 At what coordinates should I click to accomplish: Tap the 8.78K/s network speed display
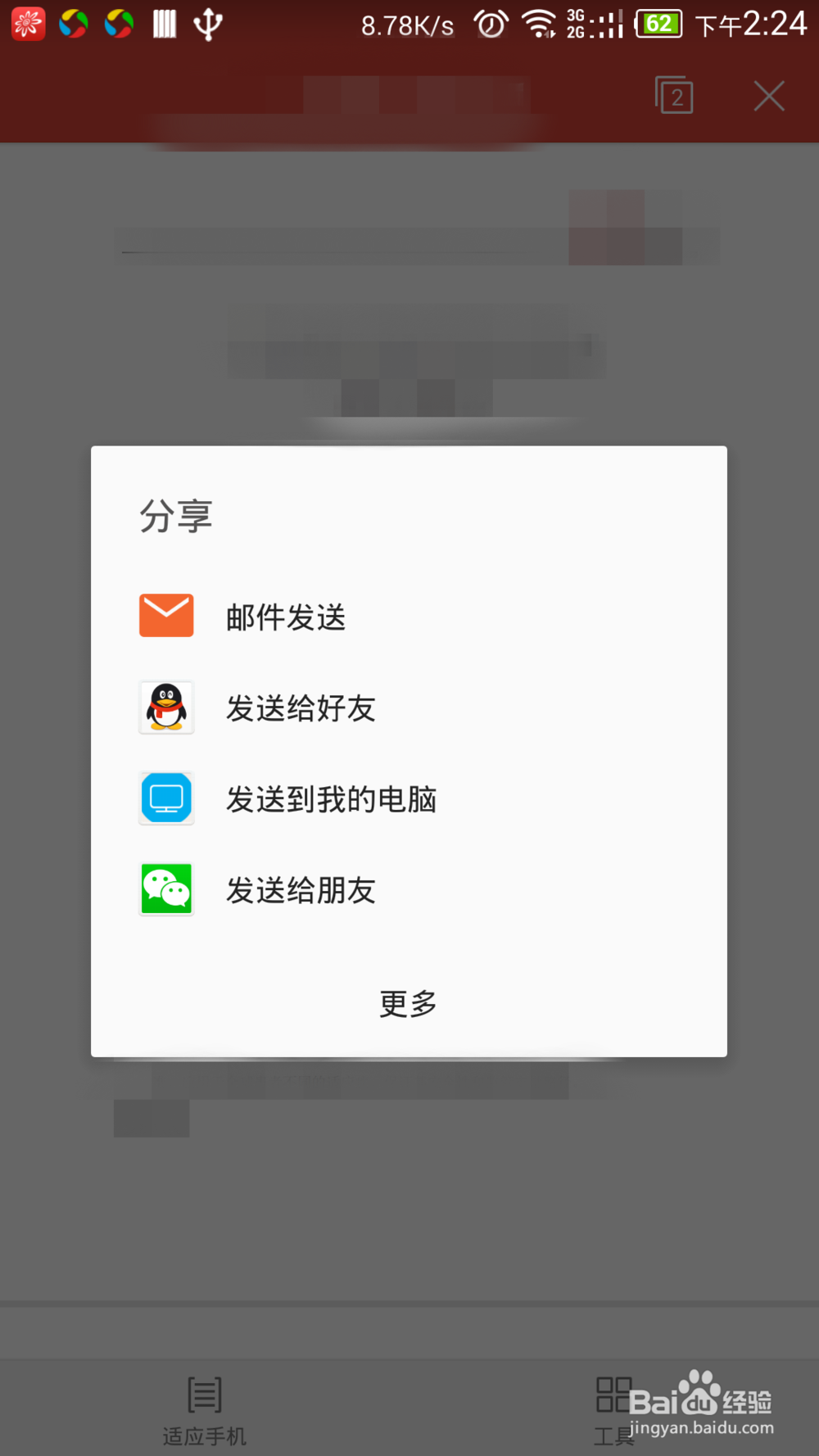(x=407, y=25)
